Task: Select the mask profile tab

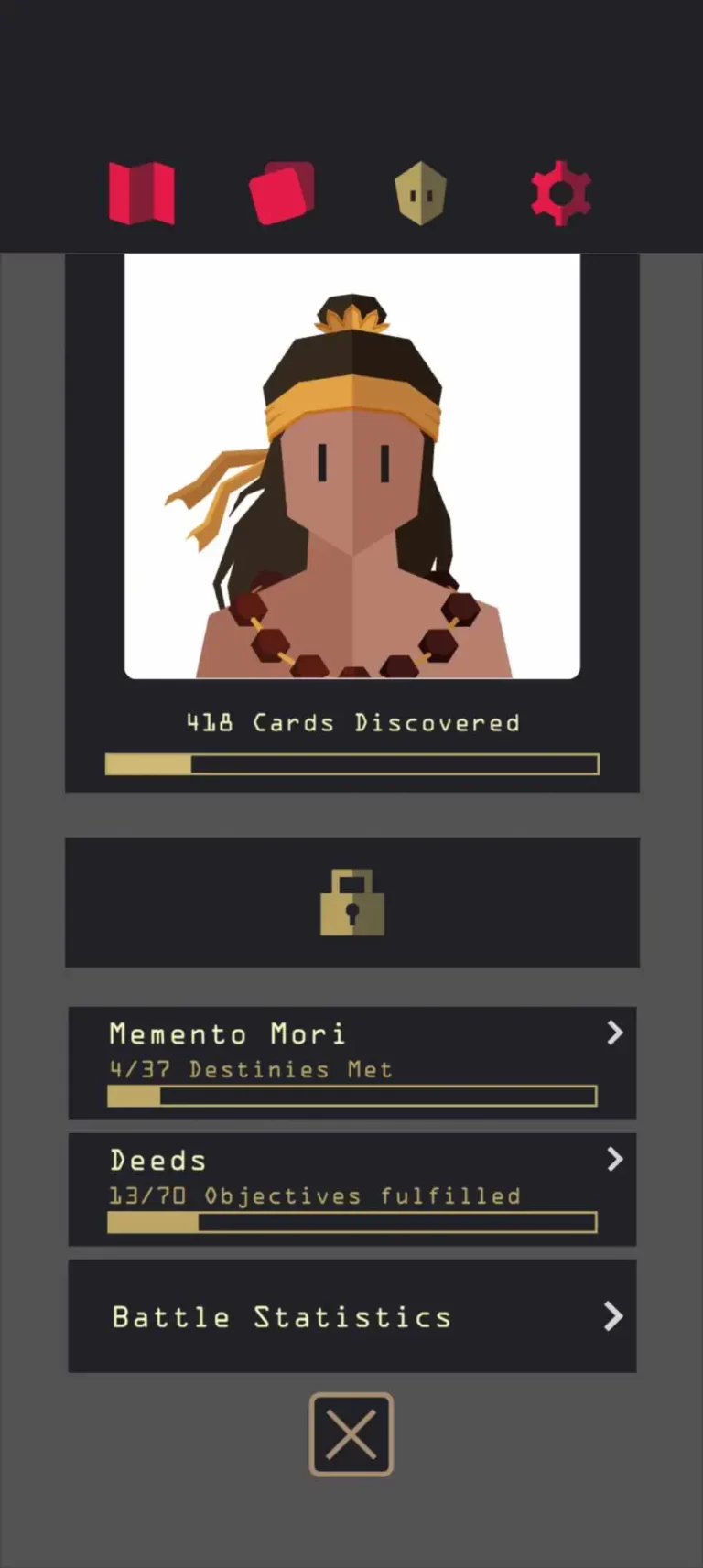Action: click(421, 193)
